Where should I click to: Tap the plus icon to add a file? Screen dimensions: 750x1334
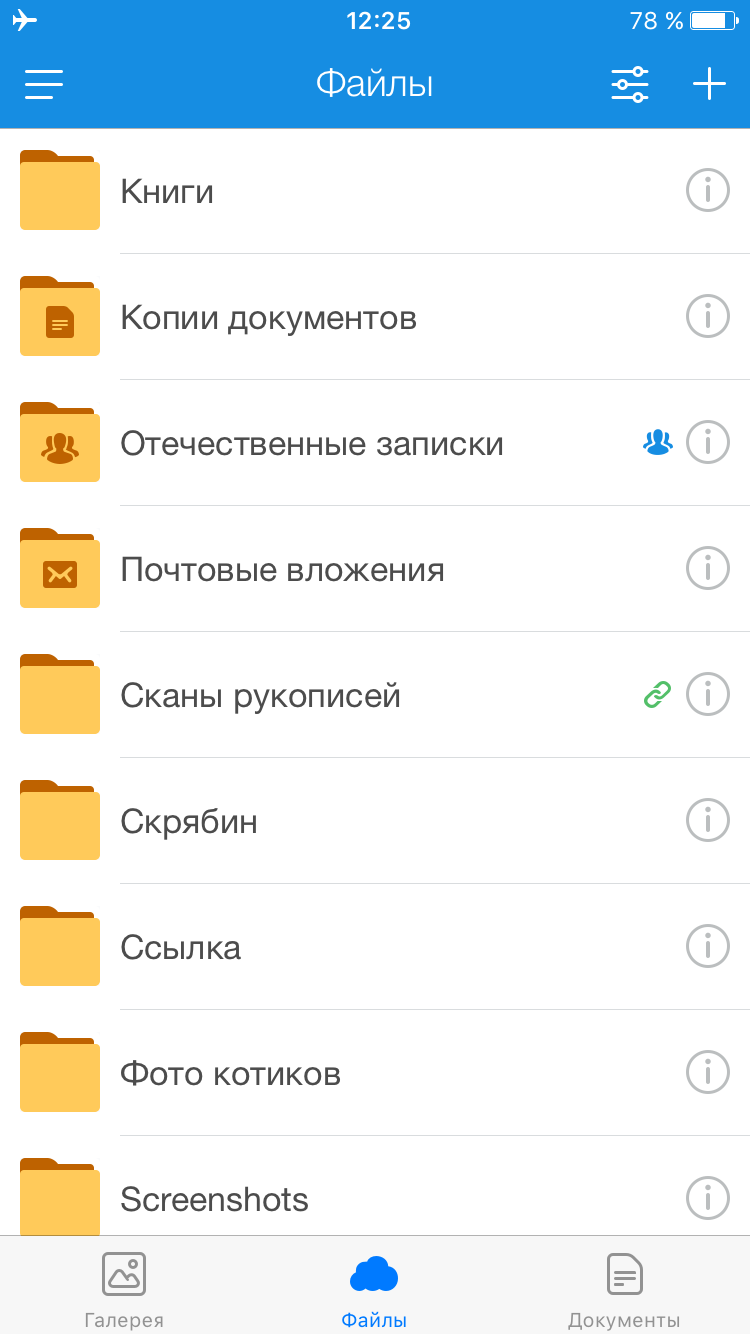pyautogui.click(x=709, y=84)
